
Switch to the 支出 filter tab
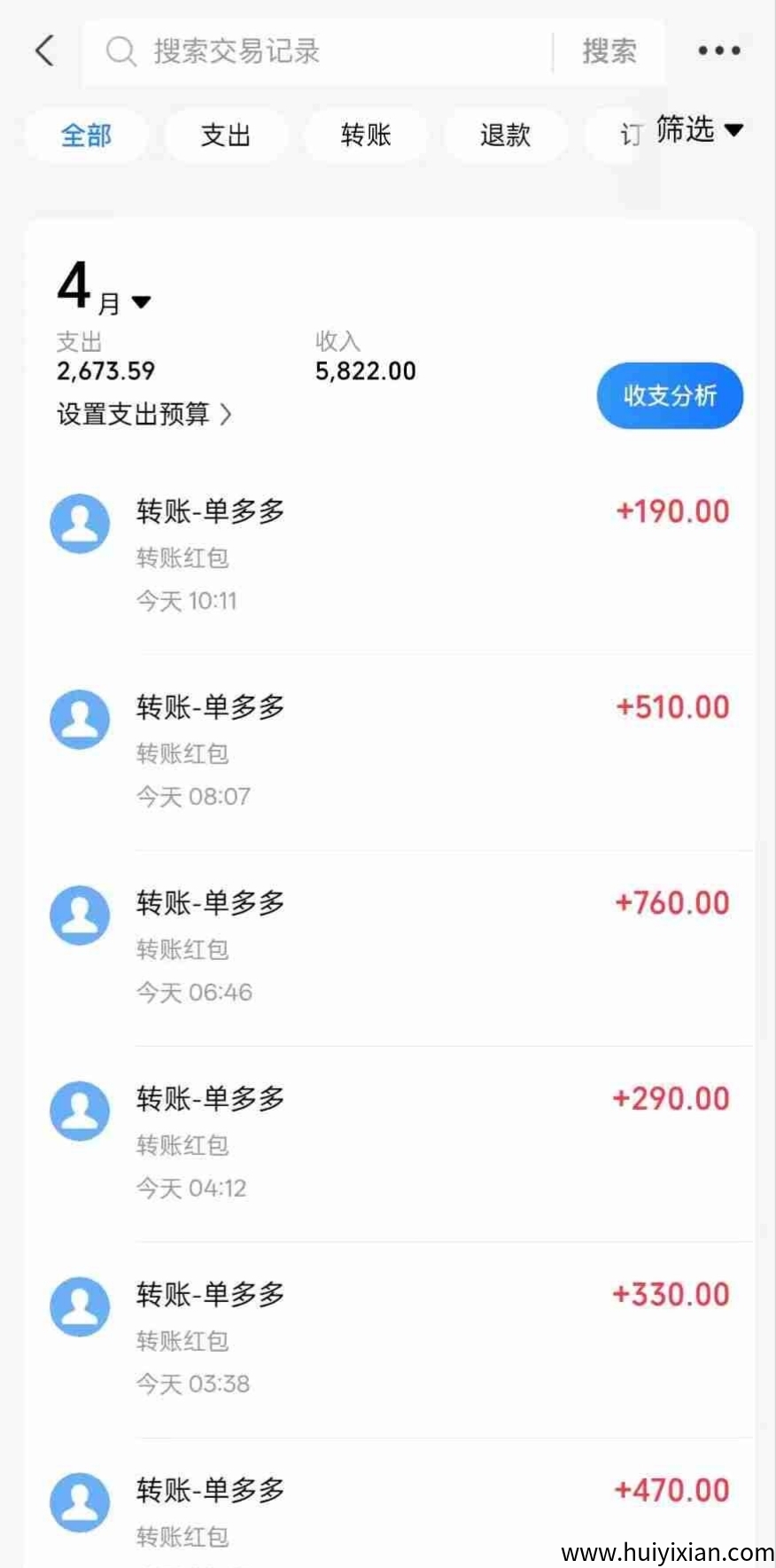click(x=226, y=135)
